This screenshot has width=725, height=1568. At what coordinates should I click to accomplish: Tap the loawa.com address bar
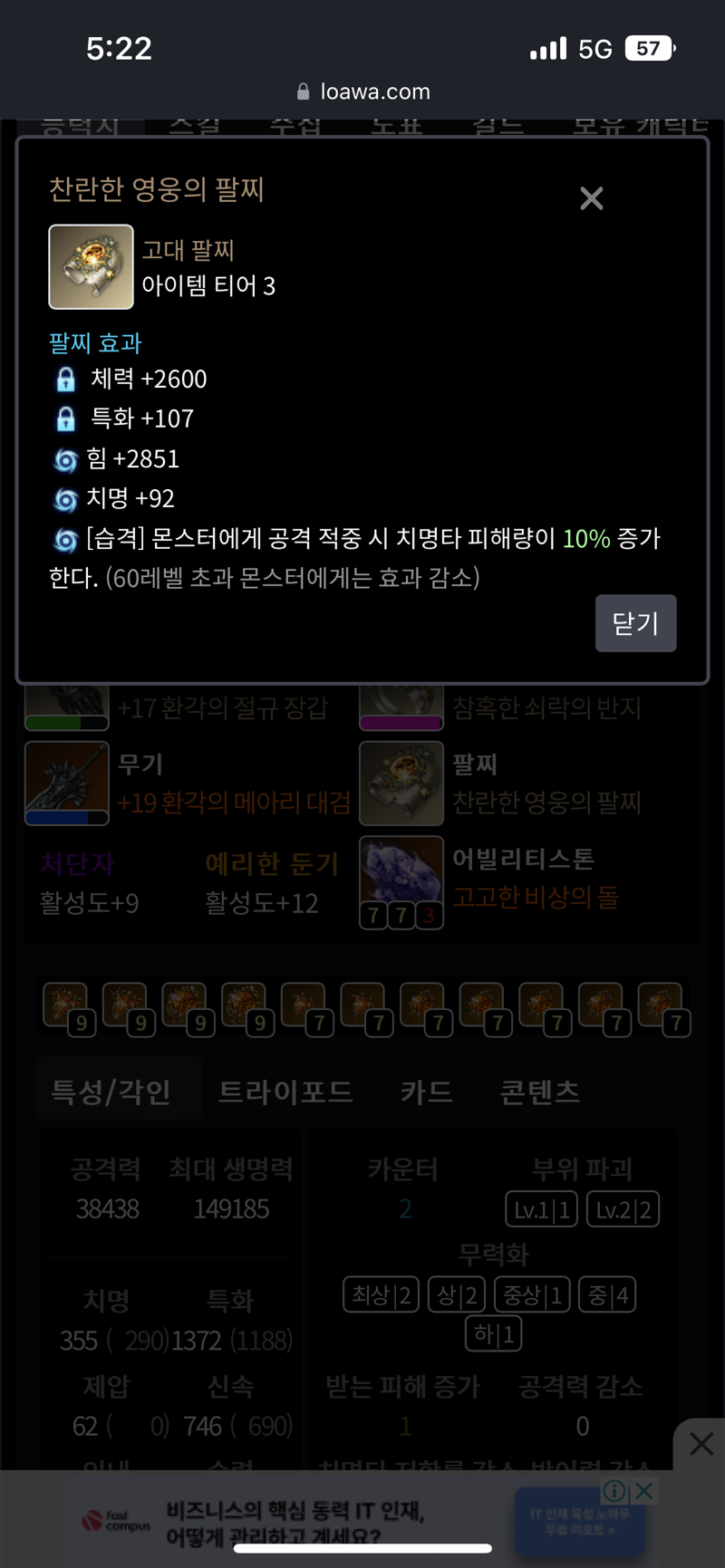[362, 91]
